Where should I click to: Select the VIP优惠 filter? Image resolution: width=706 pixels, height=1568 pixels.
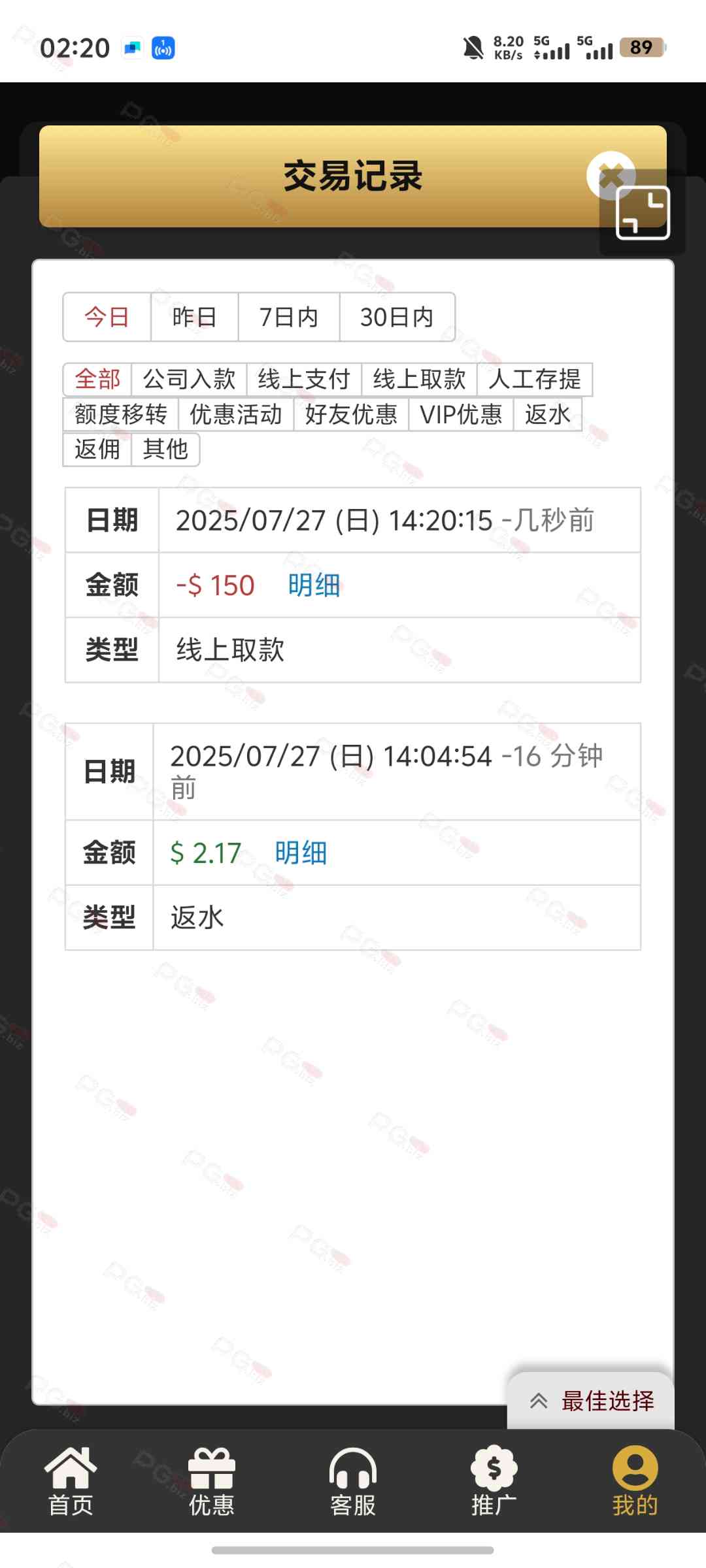461,415
